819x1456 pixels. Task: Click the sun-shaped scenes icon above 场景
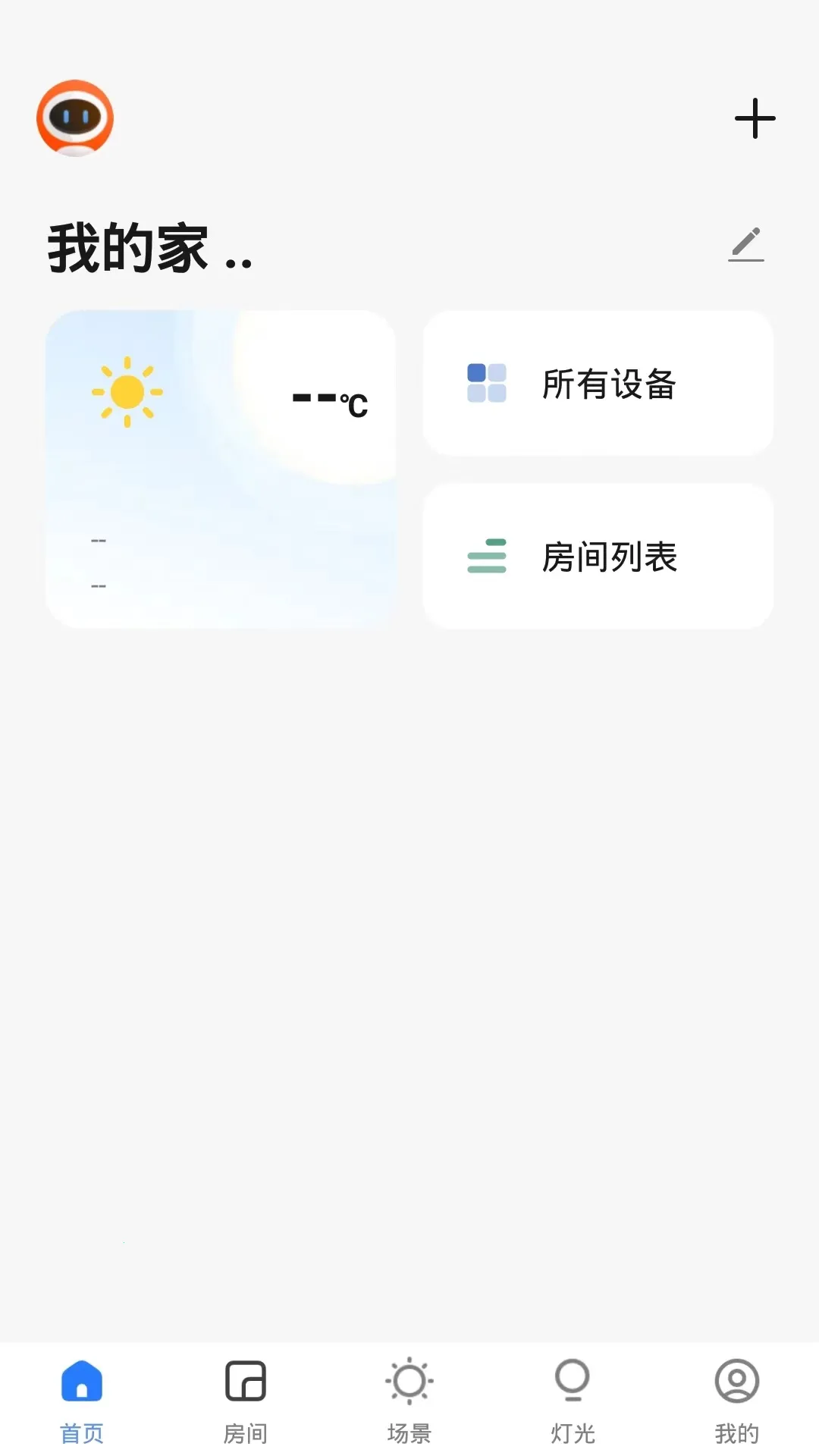409,1382
